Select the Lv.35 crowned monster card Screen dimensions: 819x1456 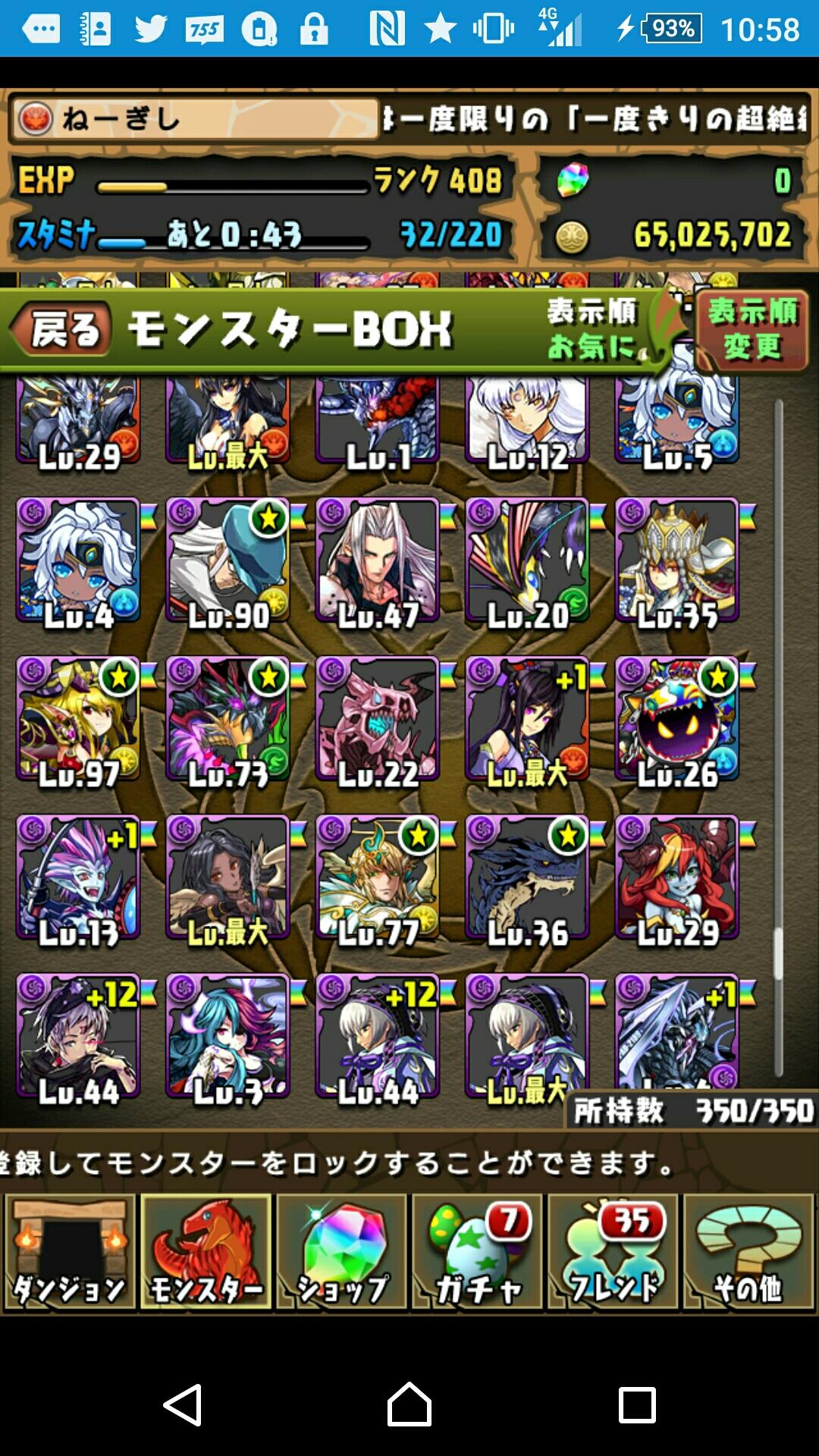[676, 561]
